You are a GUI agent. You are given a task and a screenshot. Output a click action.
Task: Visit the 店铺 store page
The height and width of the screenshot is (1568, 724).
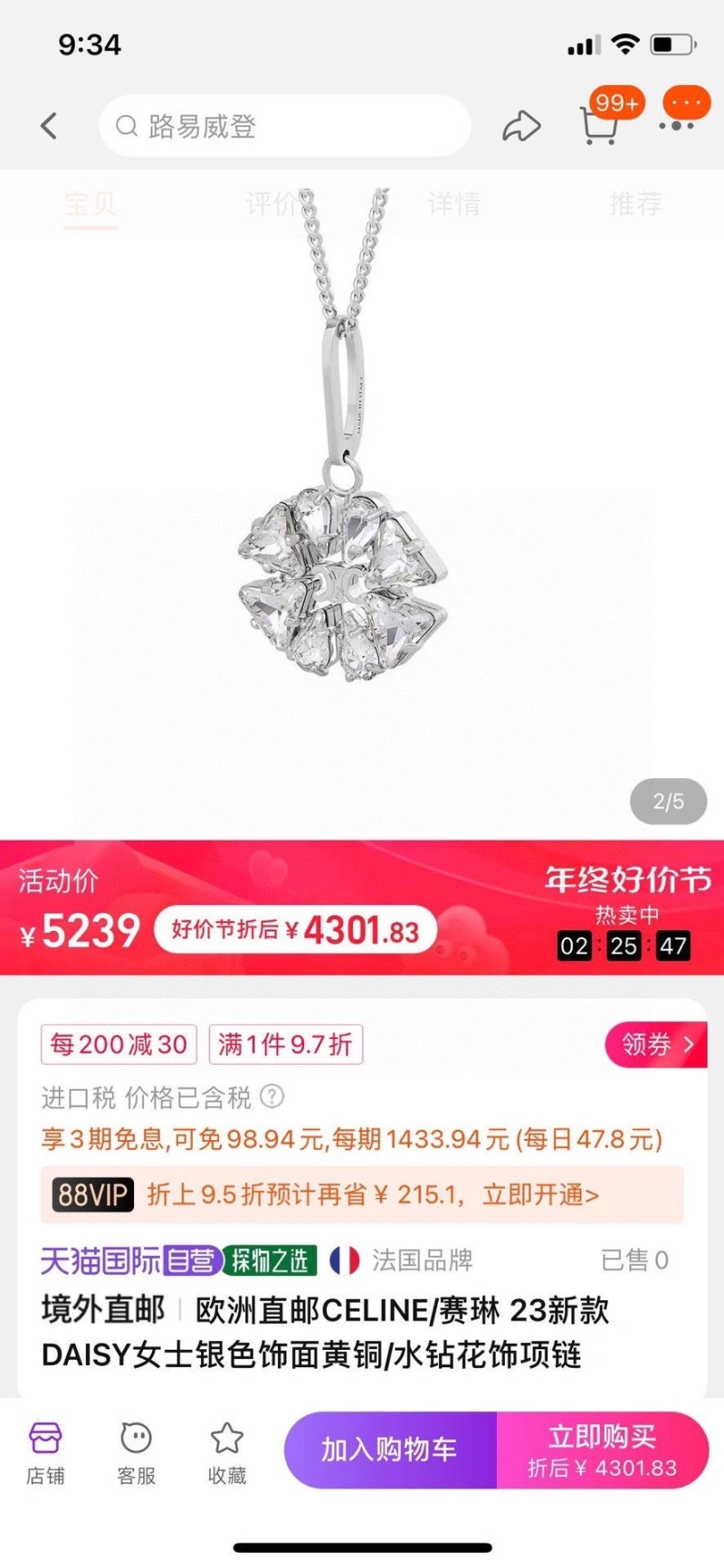pos(45,1451)
